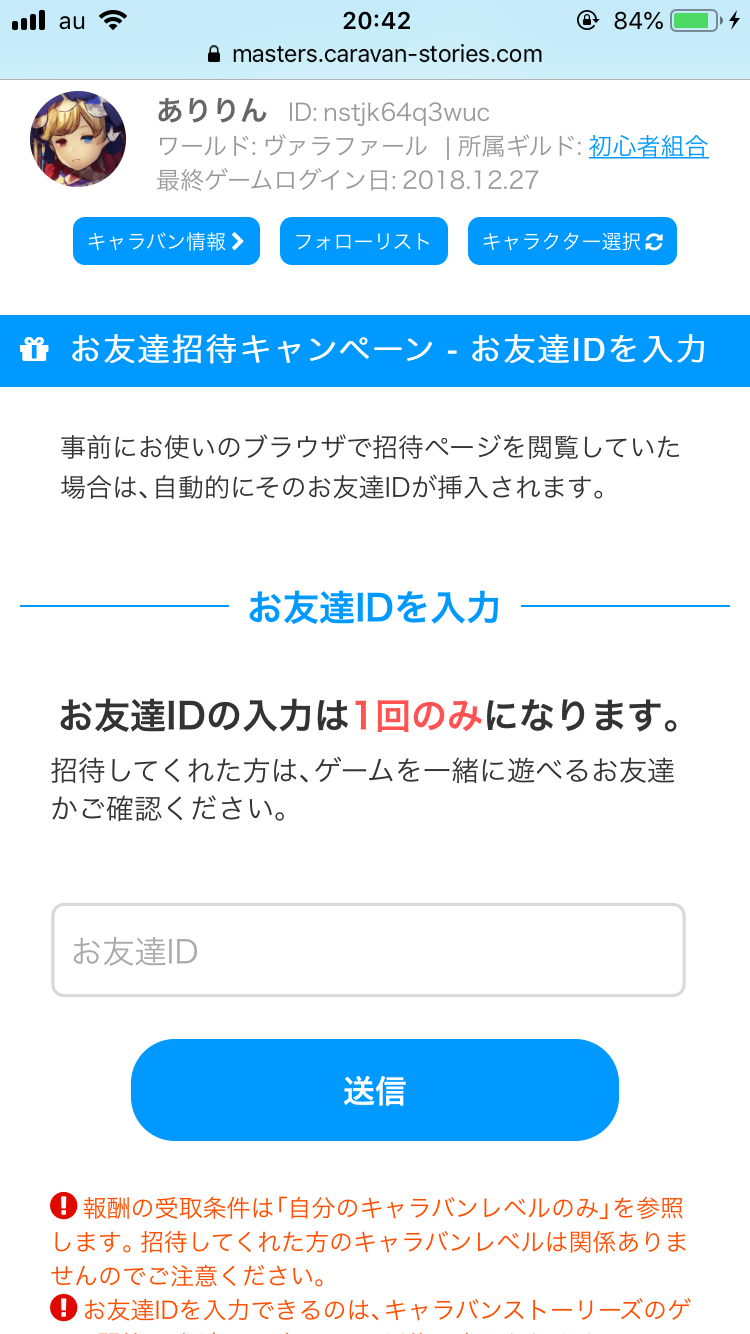Focus the お友達ID input field
This screenshot has width=750, height=1334.
pos(368,950)
